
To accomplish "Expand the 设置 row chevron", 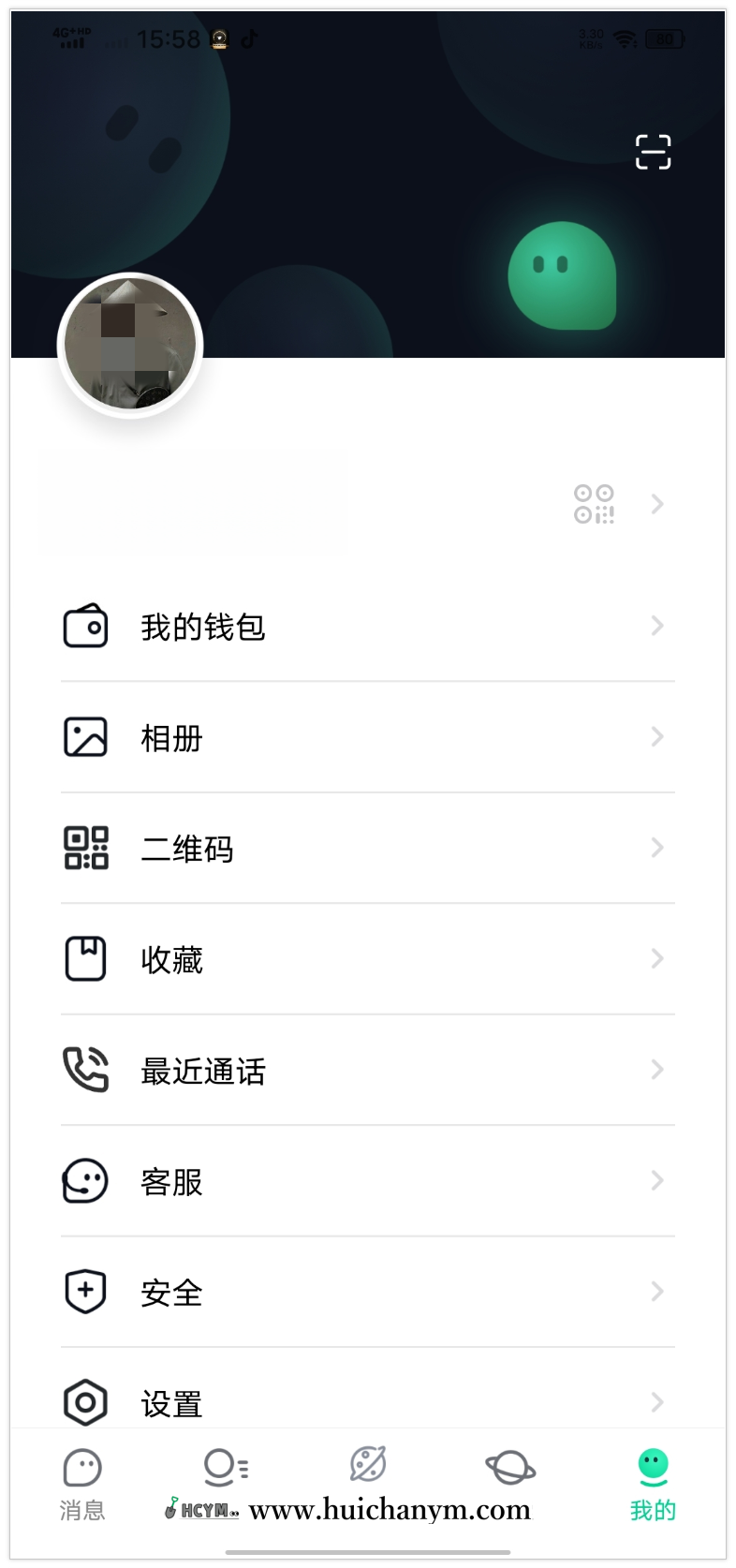I will coord(656,1401).
